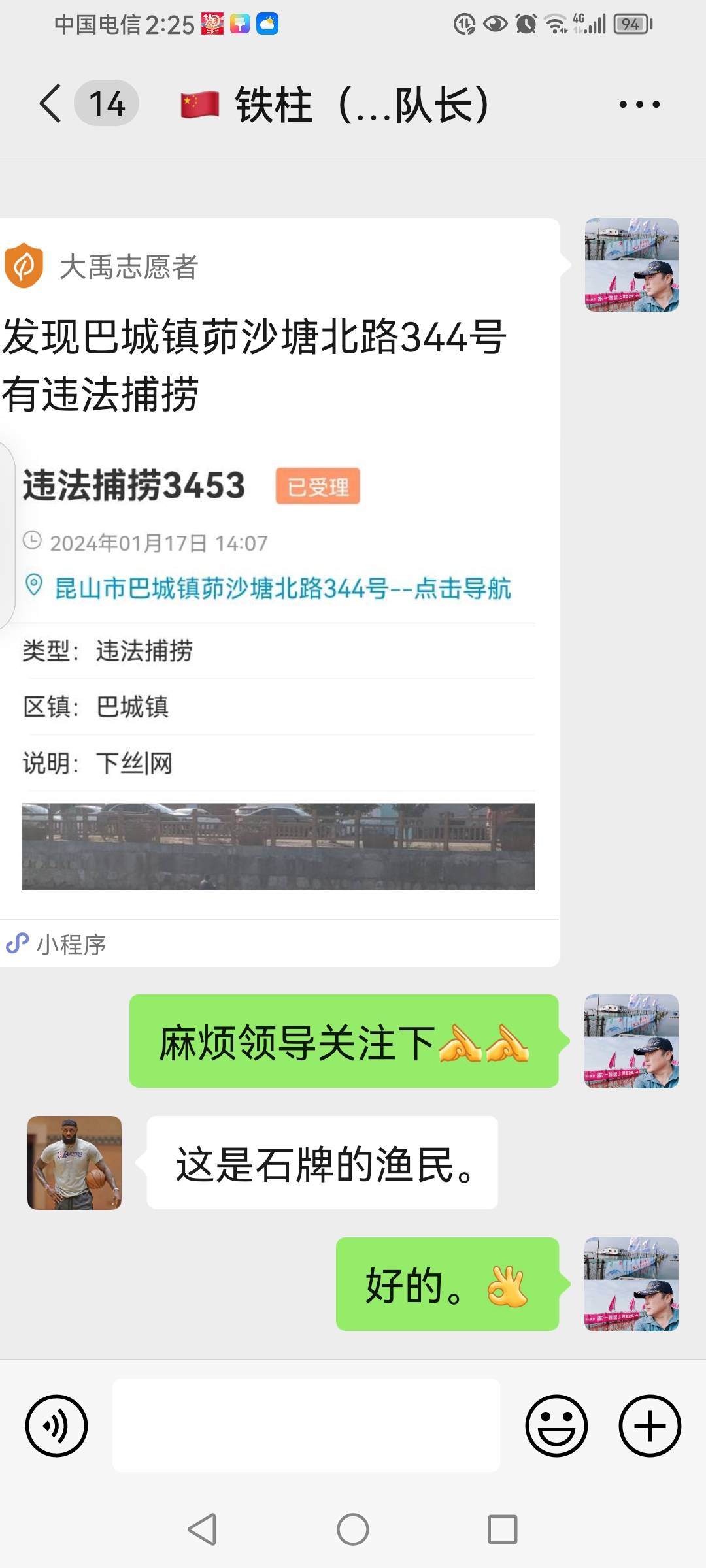Switch to voice message input
Image resolution: width=706 pixels, height=1568 pixels.
tap(56, 1426)
